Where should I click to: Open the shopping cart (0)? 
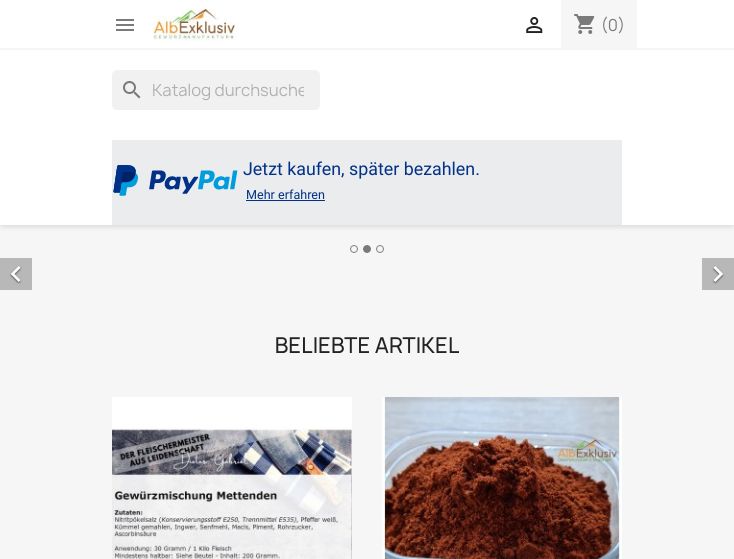click(598, 25)
